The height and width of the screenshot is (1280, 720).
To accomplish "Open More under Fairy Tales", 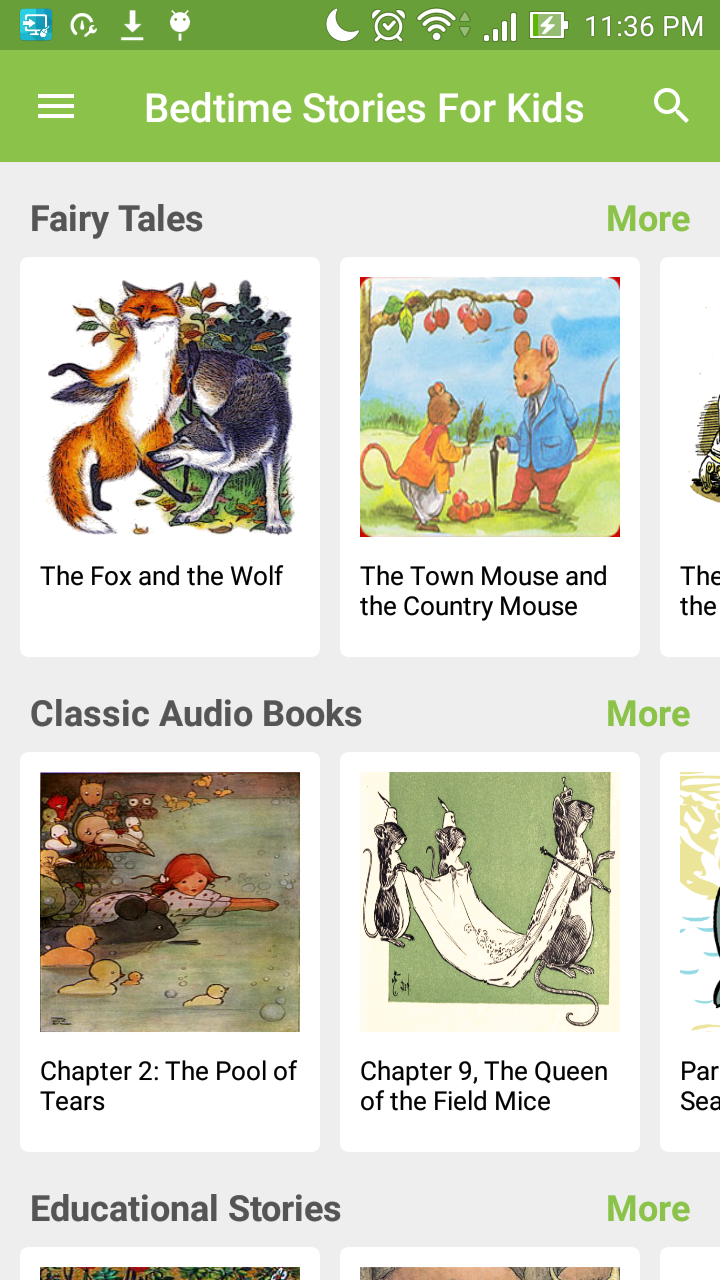I will (x=648, y=218).
